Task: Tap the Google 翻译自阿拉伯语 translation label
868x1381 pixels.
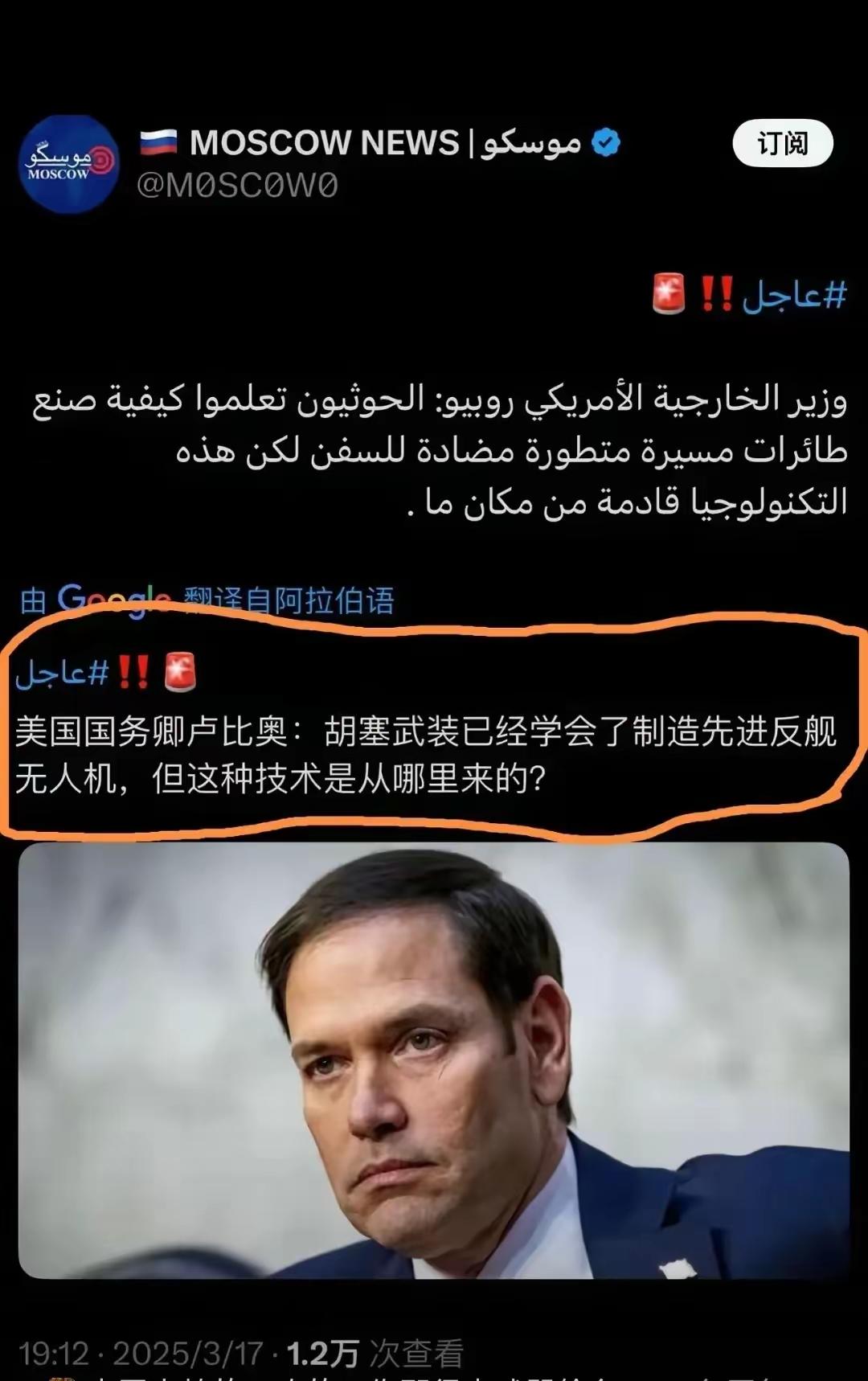Action: (207, 600)
